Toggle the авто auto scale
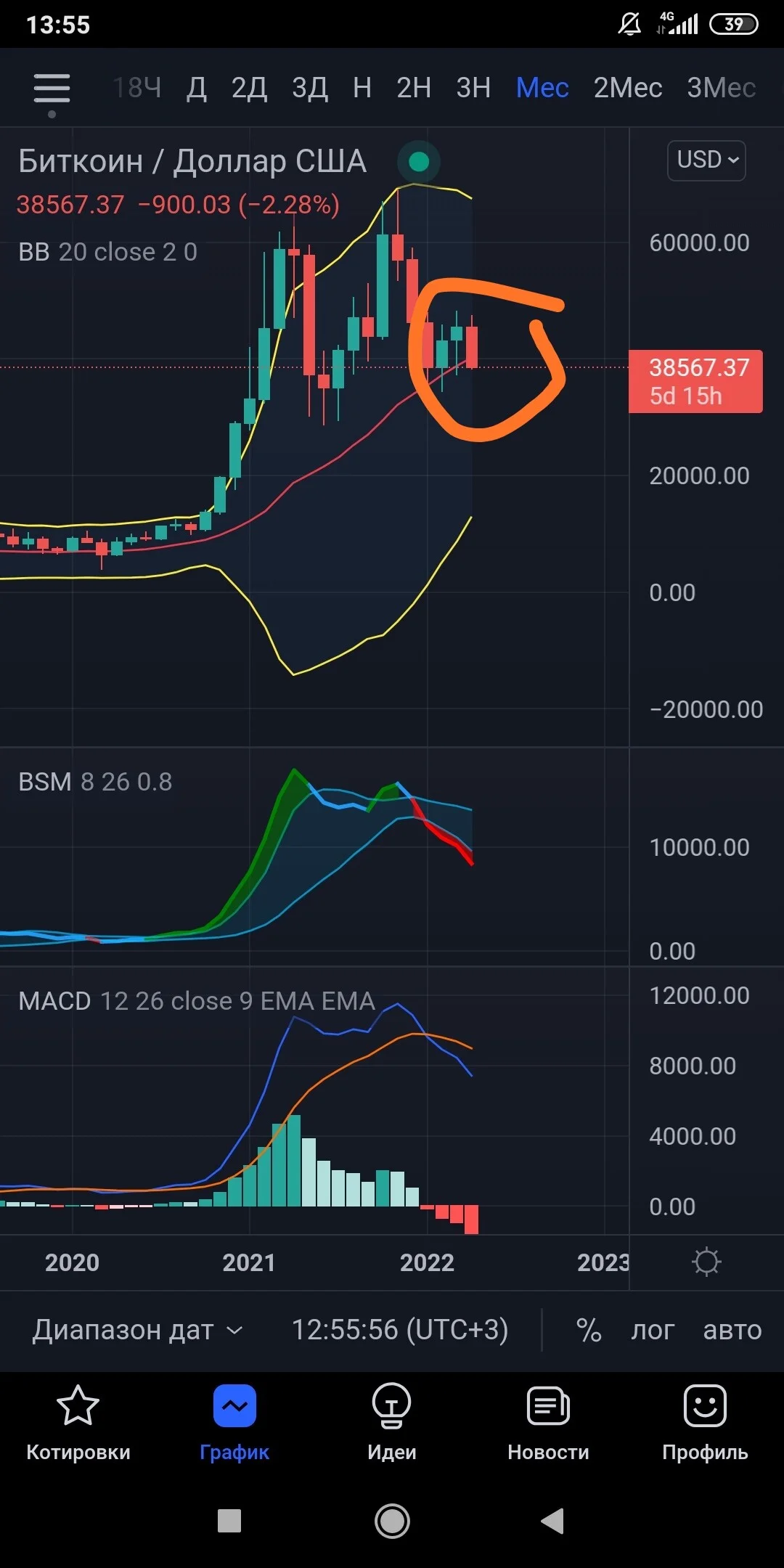 pos(732,1330)
